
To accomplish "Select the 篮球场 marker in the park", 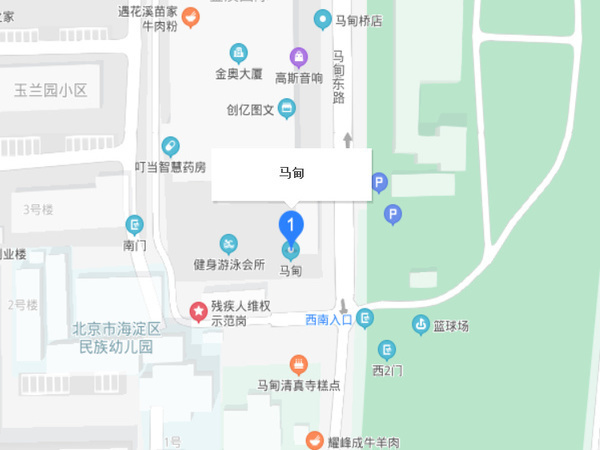I will click(421, 324).
